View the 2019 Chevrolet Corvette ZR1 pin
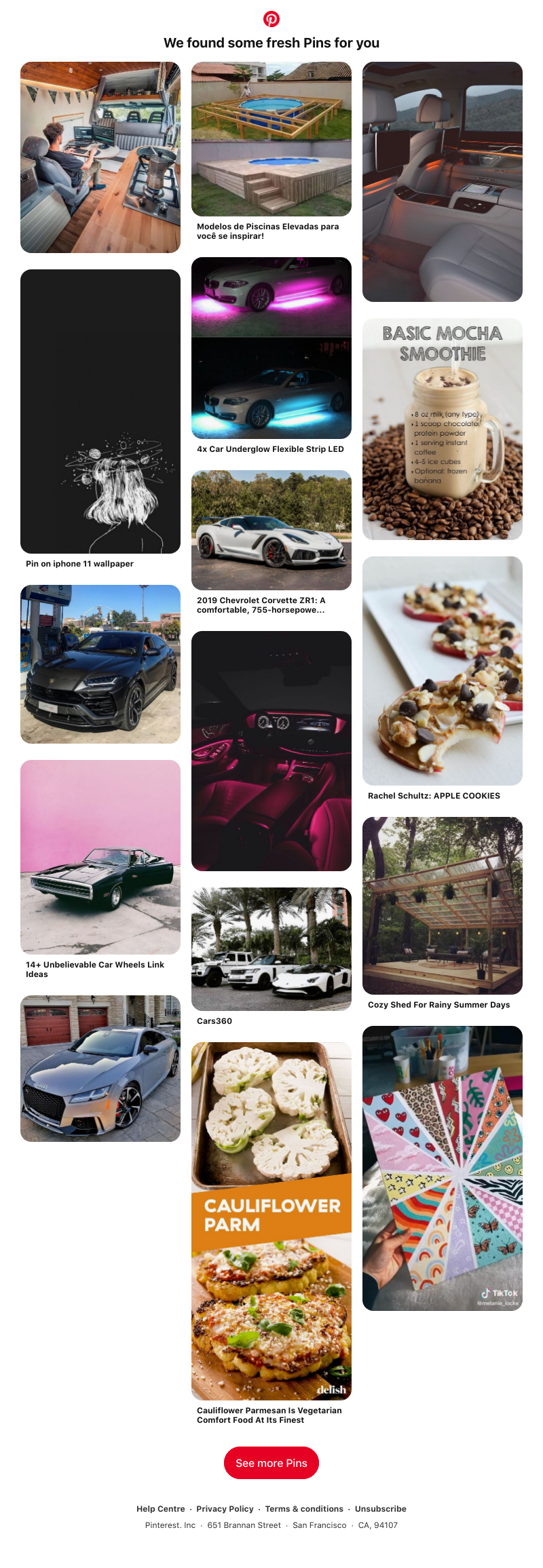Viewport: 543px width, 1568px height. [x=271, y=530]
